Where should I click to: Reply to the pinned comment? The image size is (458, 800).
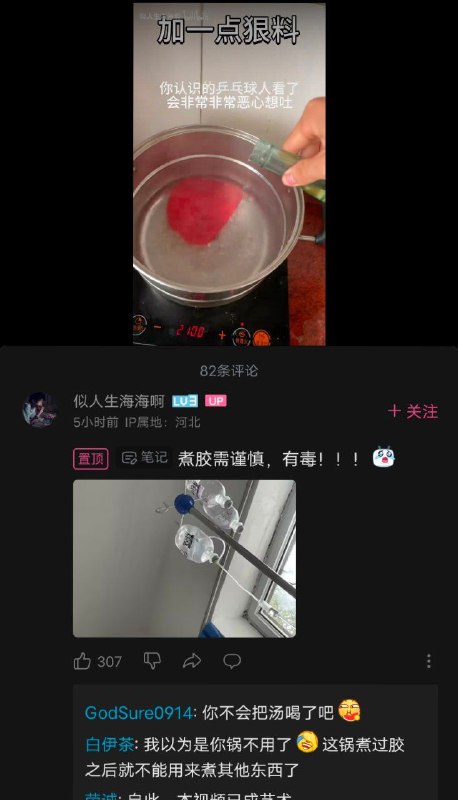[x=232, y=661]
